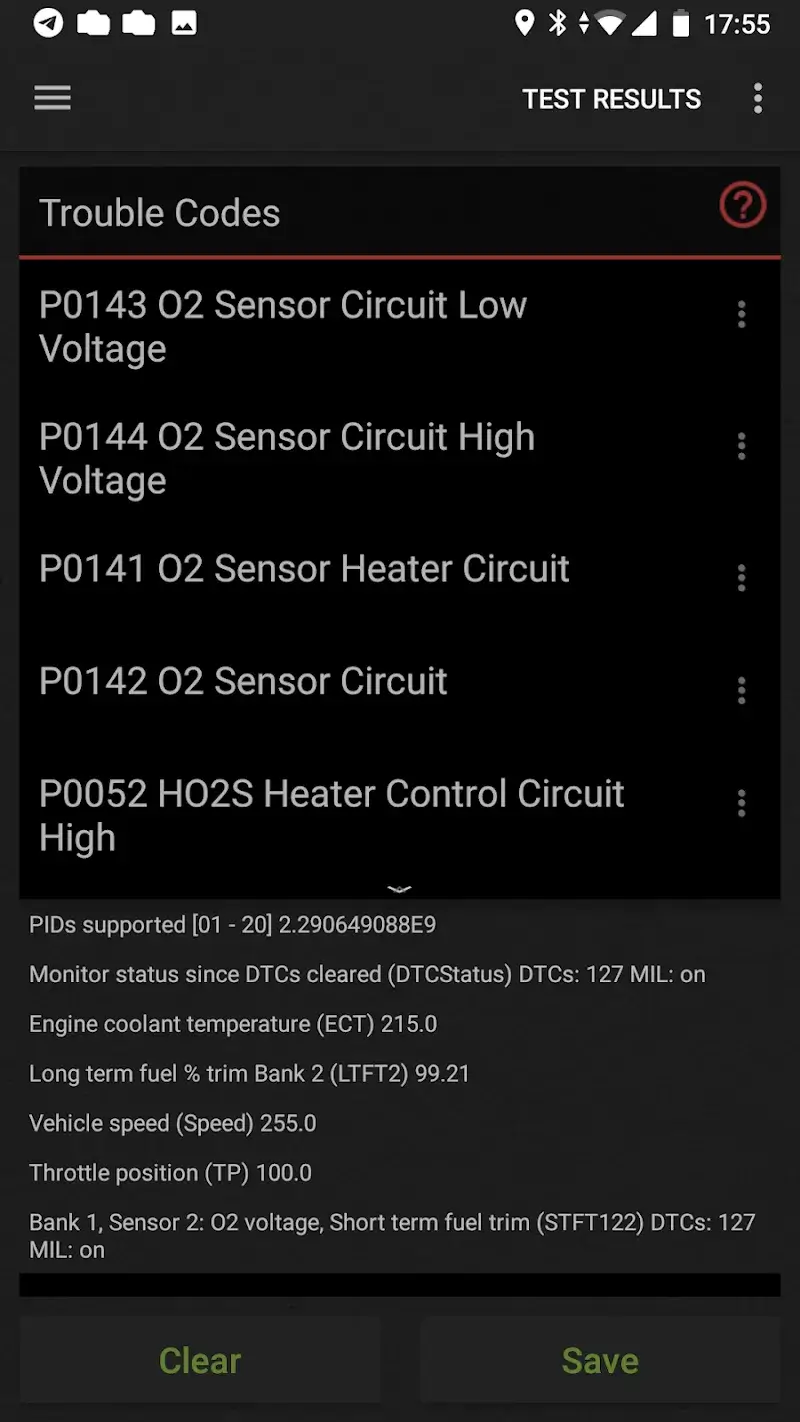This screenshot has width=800, height=1422.
Task: Open the hamburger navigation drawer
Action: click(52, 98)
